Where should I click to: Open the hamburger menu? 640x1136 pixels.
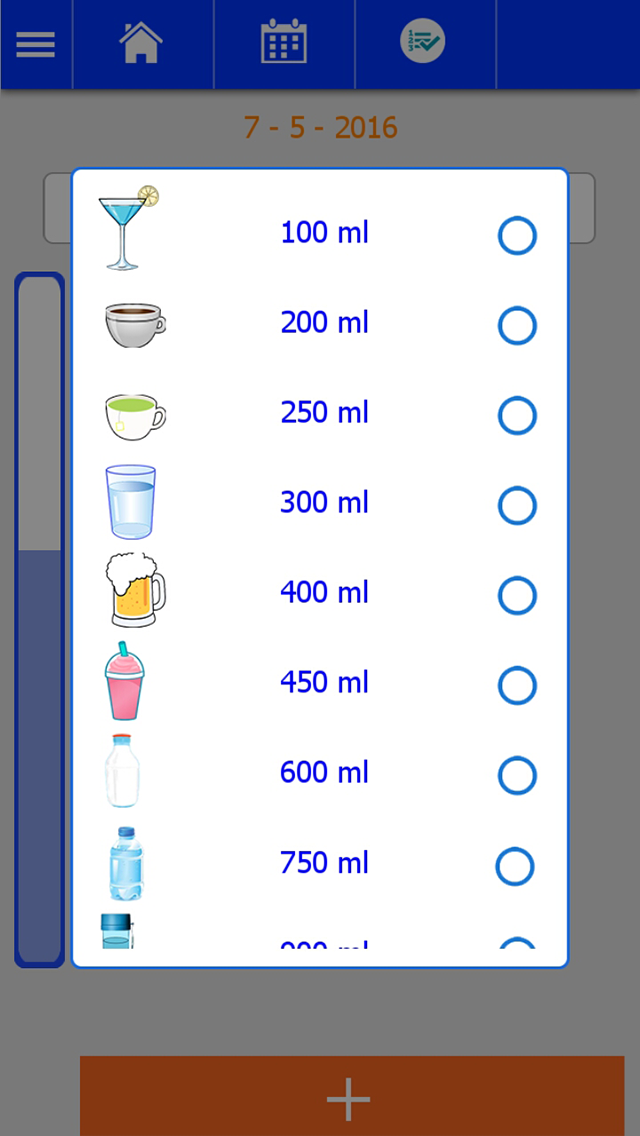36,44
